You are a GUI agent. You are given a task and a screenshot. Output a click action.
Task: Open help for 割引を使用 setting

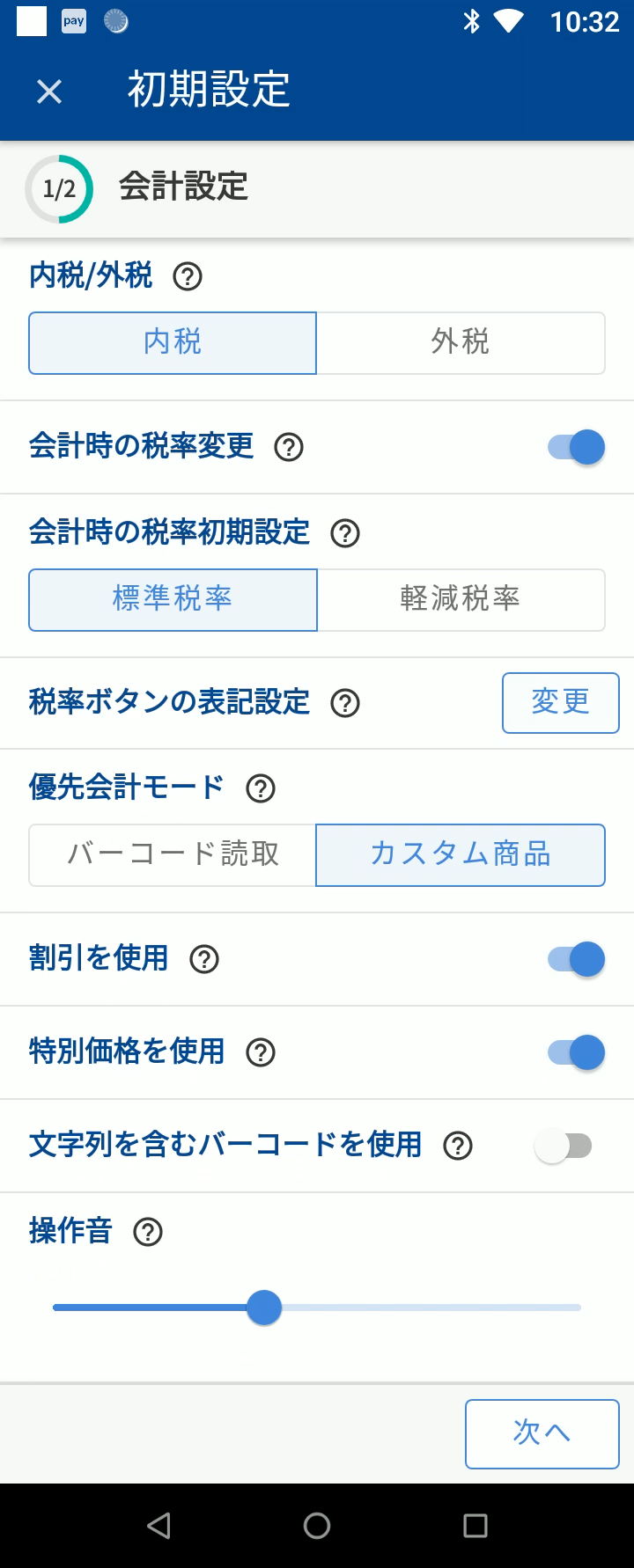pyautogui.click(x=203, y=959)
